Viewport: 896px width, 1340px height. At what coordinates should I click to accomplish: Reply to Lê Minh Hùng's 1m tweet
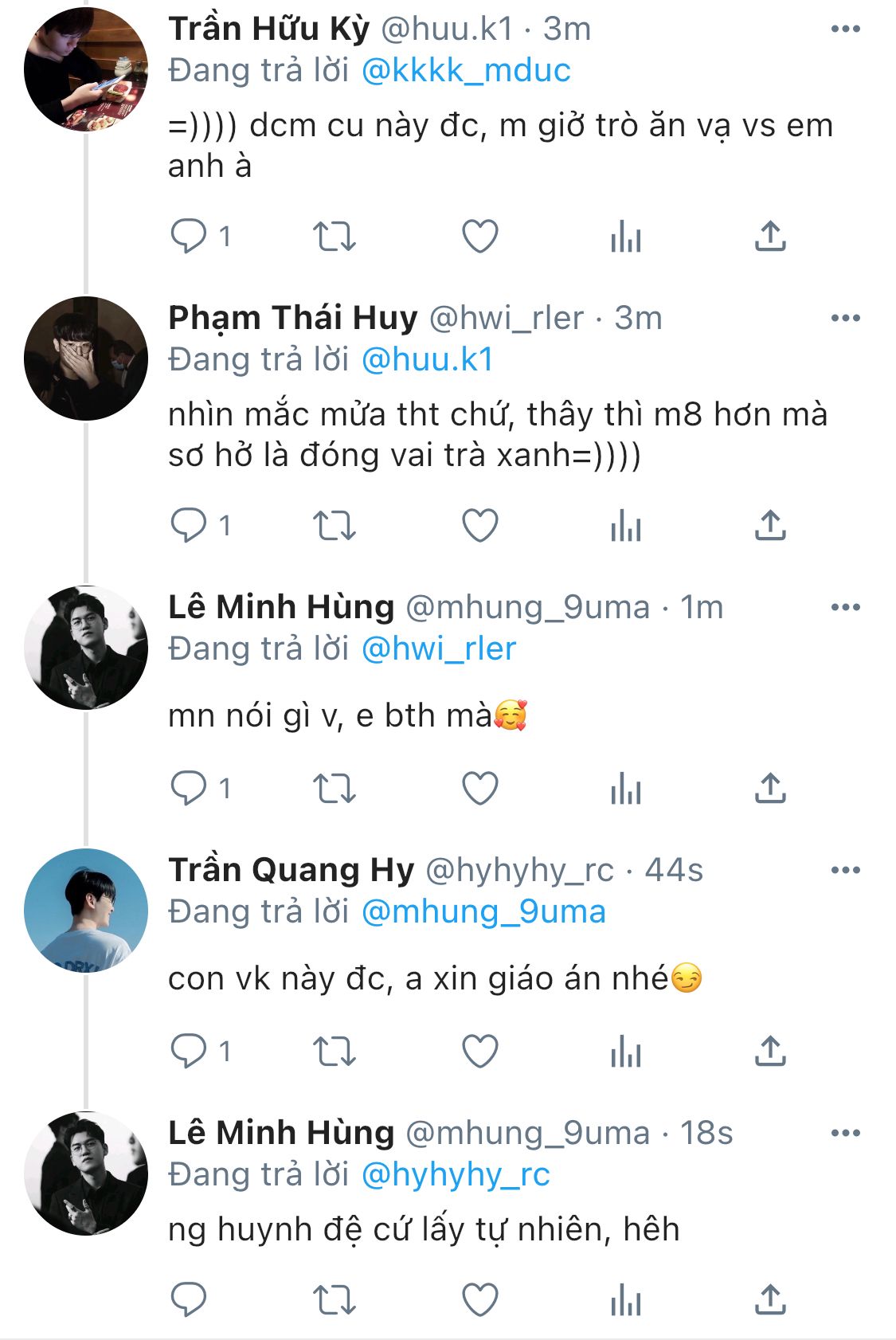pos(189,789)
